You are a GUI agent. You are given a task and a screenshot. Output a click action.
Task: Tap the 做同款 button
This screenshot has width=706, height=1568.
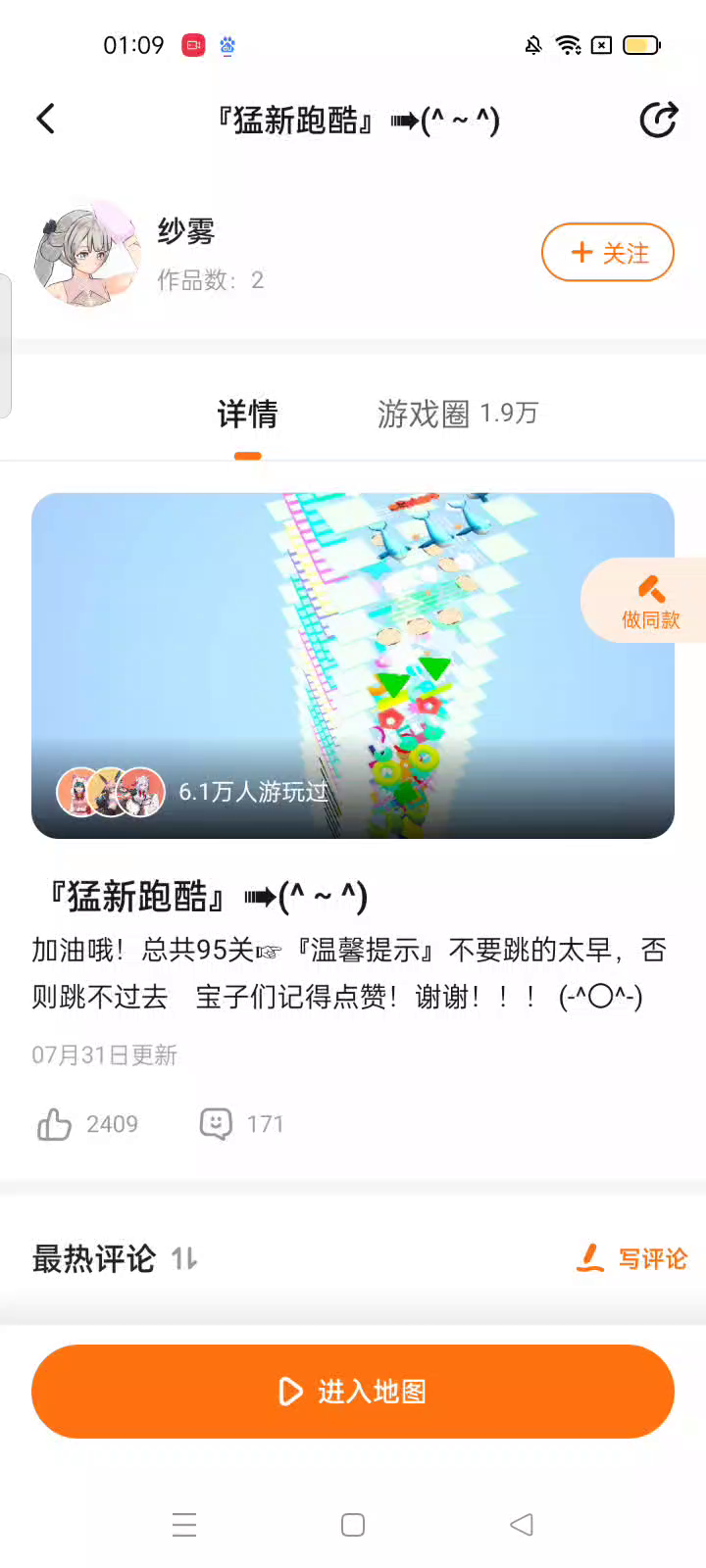649,601
